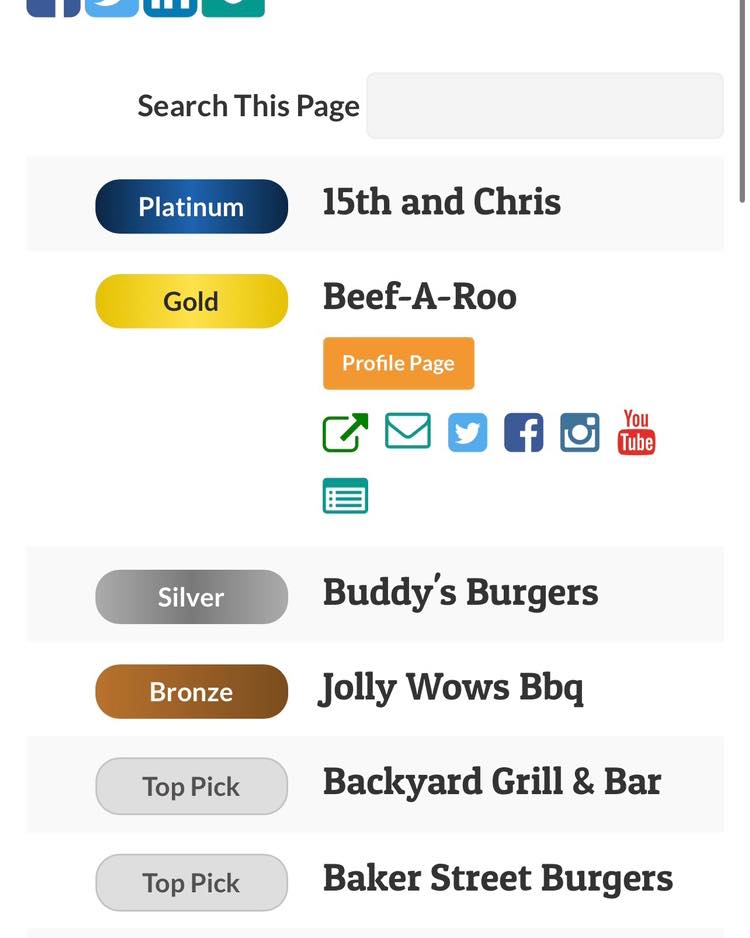750x938 pixels.
Task: Email Beef-A-Roo via the envelope icon
Action: pyautogui.click(x=407, y=432)
